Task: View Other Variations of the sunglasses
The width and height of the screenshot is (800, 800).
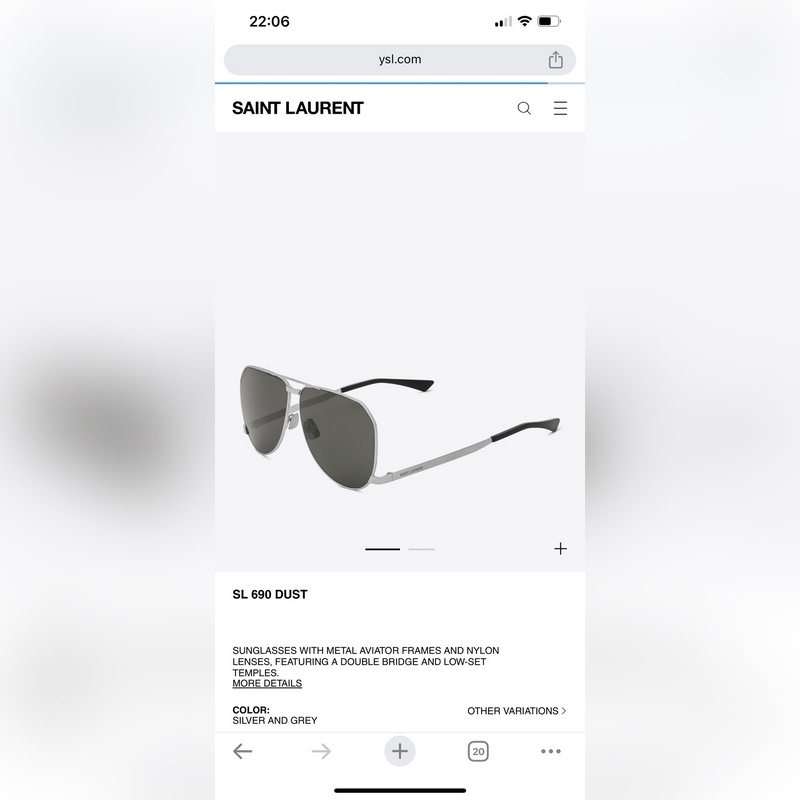Action: 516,711
